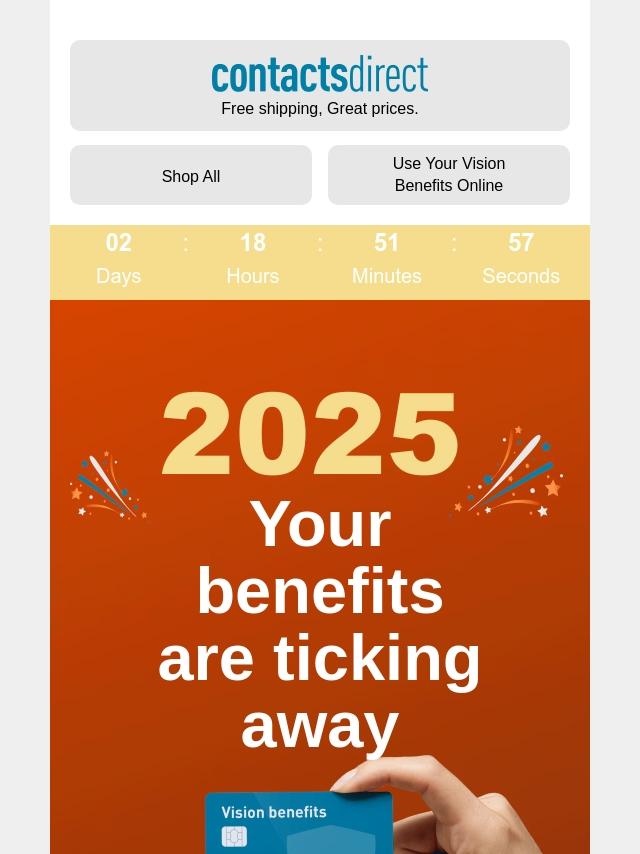Open Use Your Vision Benefits Online
This screenshot has height=854, width=640.
(x=448, y=175)
